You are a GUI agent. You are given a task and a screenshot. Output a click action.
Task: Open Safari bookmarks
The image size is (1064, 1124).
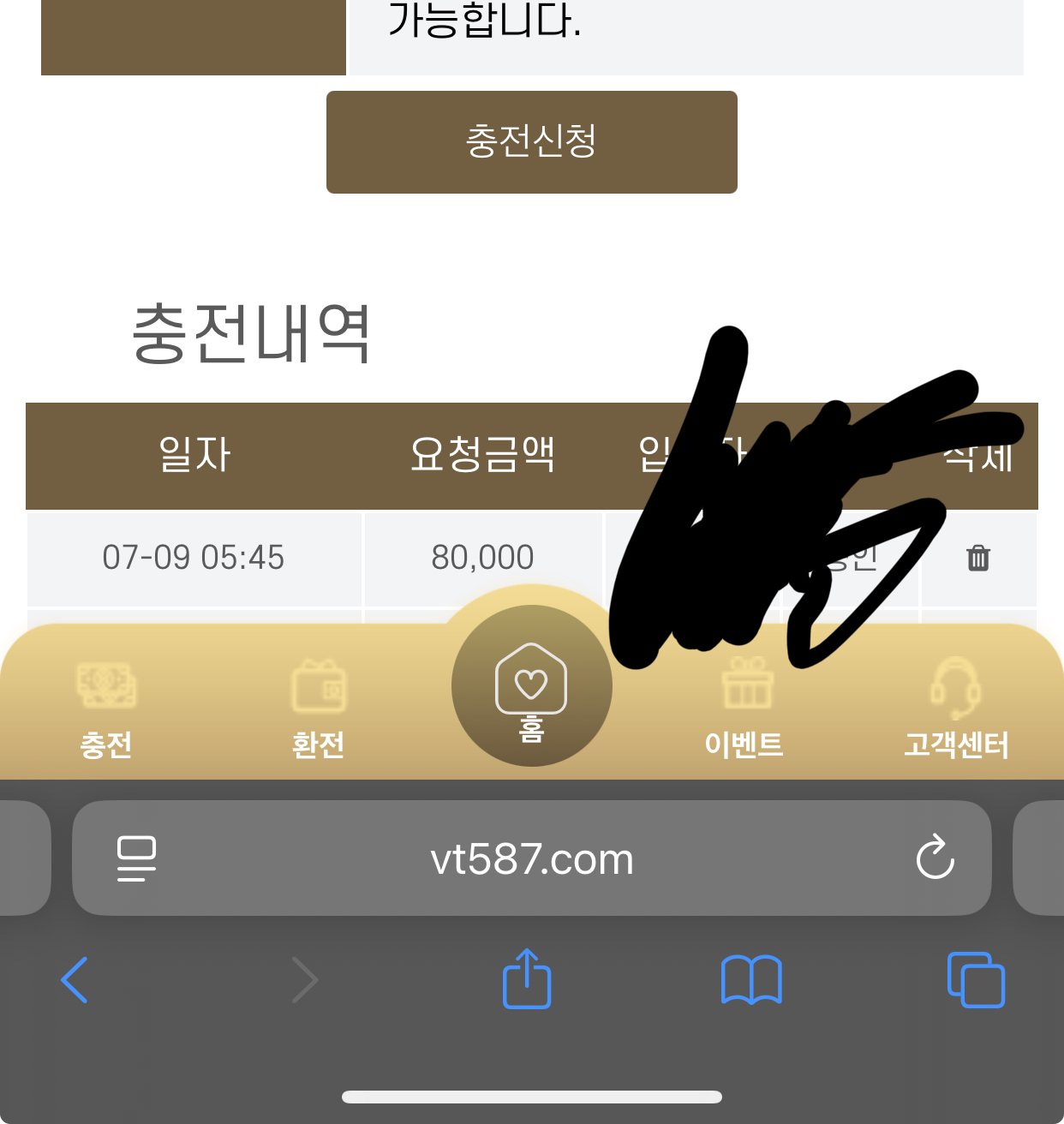[x=751, y=979]
